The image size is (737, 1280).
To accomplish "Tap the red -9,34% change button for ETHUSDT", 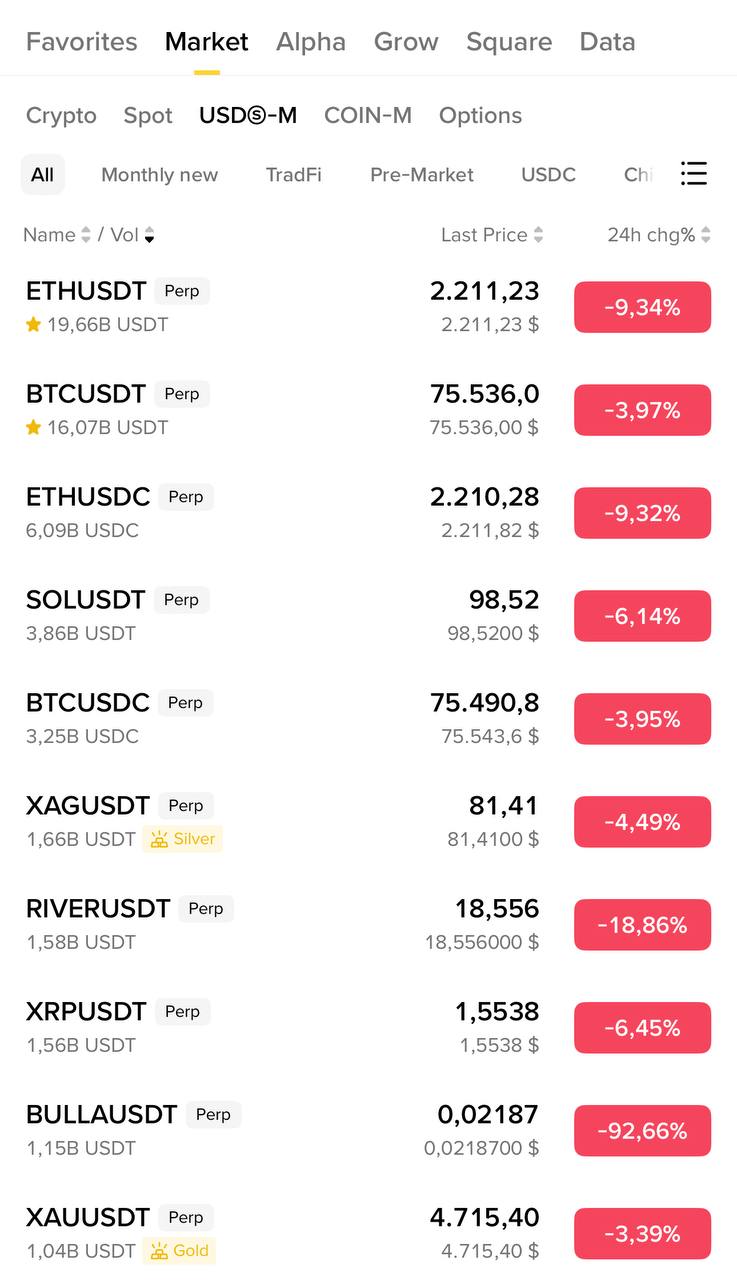I will (x=642, y=307).
